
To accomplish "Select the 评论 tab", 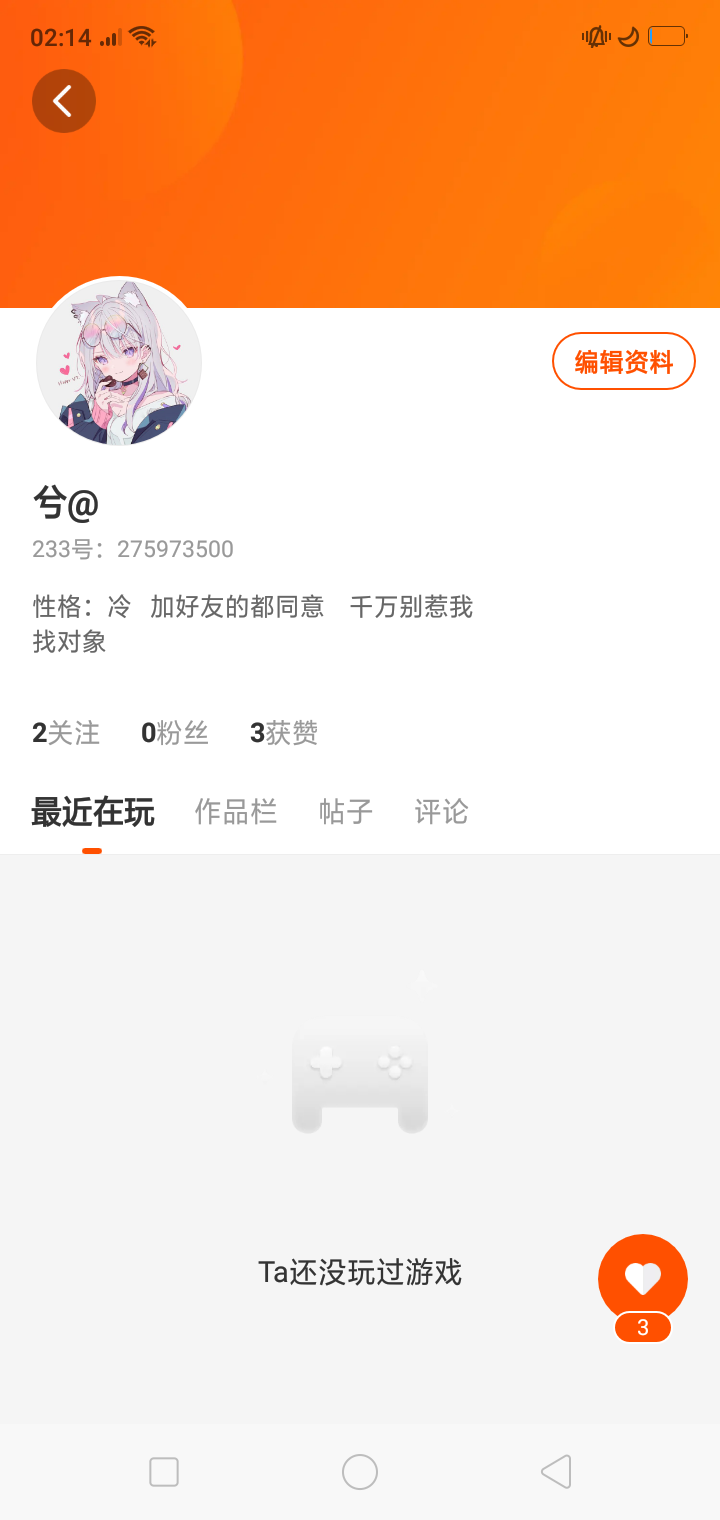I will (441, 812).
